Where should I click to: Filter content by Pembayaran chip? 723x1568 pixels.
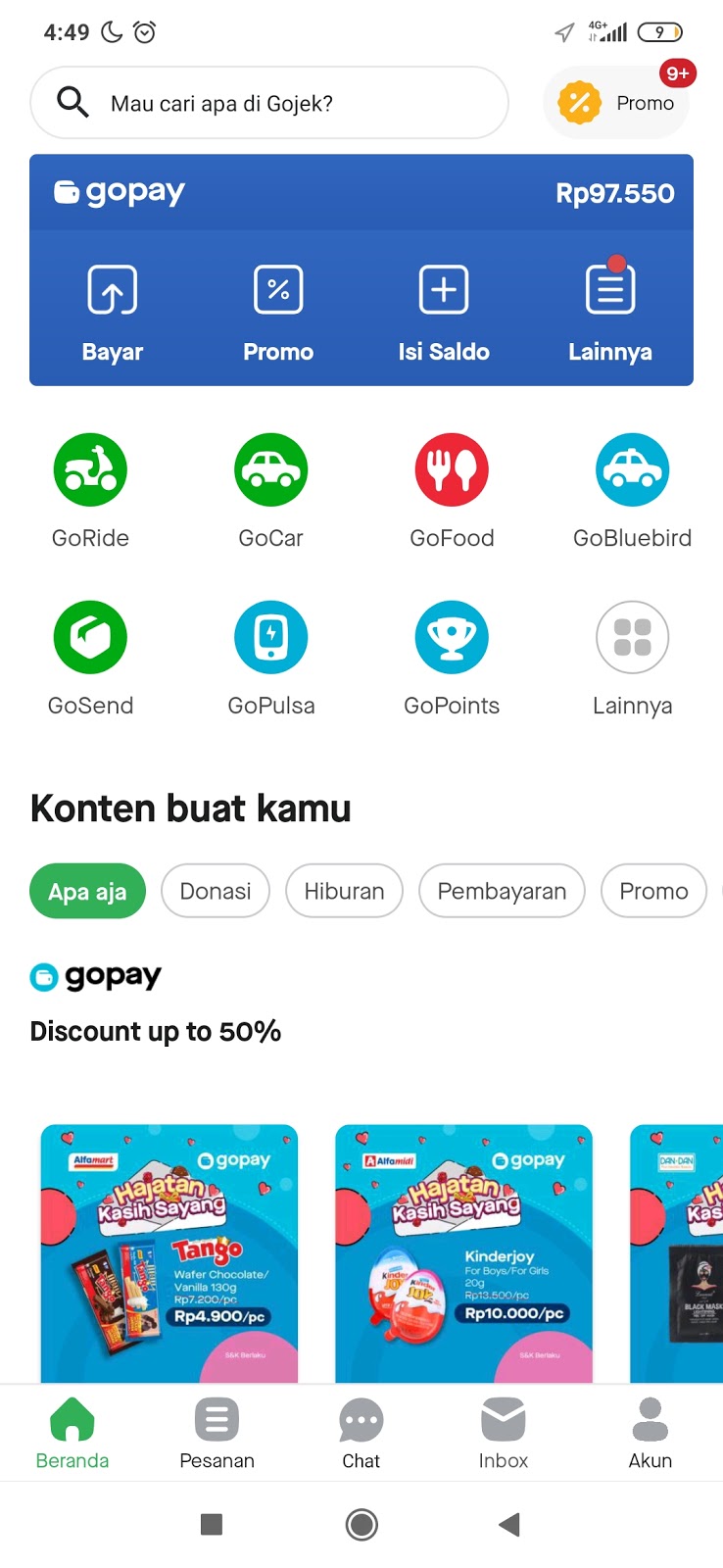click(502, 891)
